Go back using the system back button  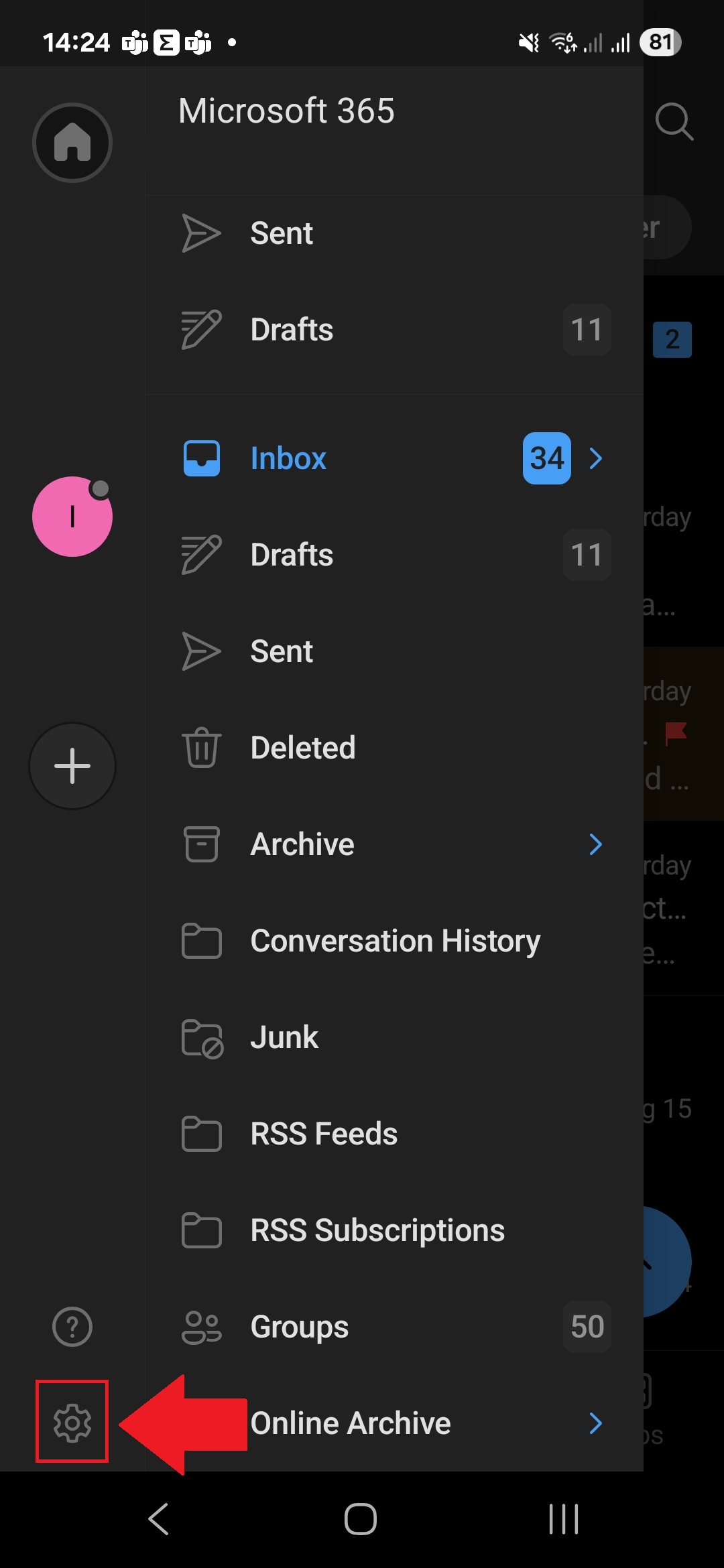click(158, 1518)
